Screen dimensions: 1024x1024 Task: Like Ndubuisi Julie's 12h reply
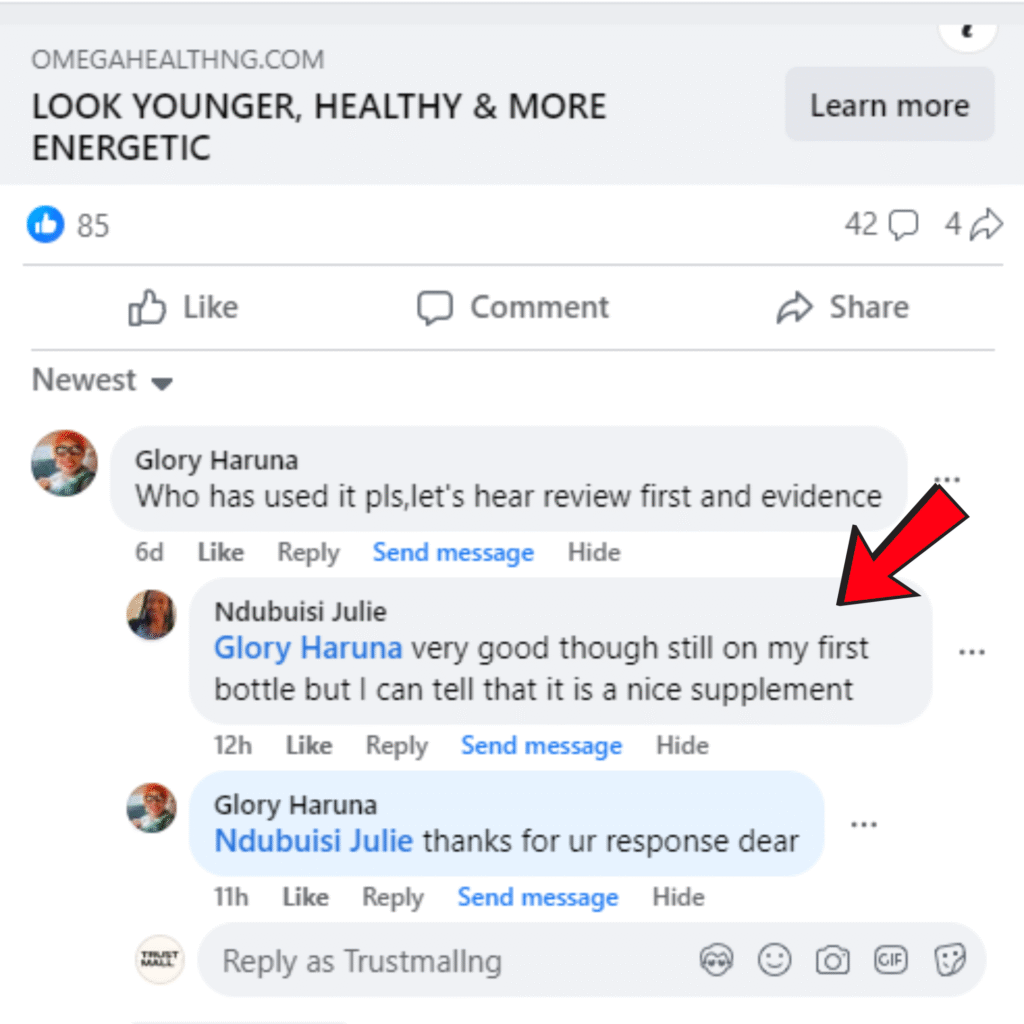coord(308,745)
